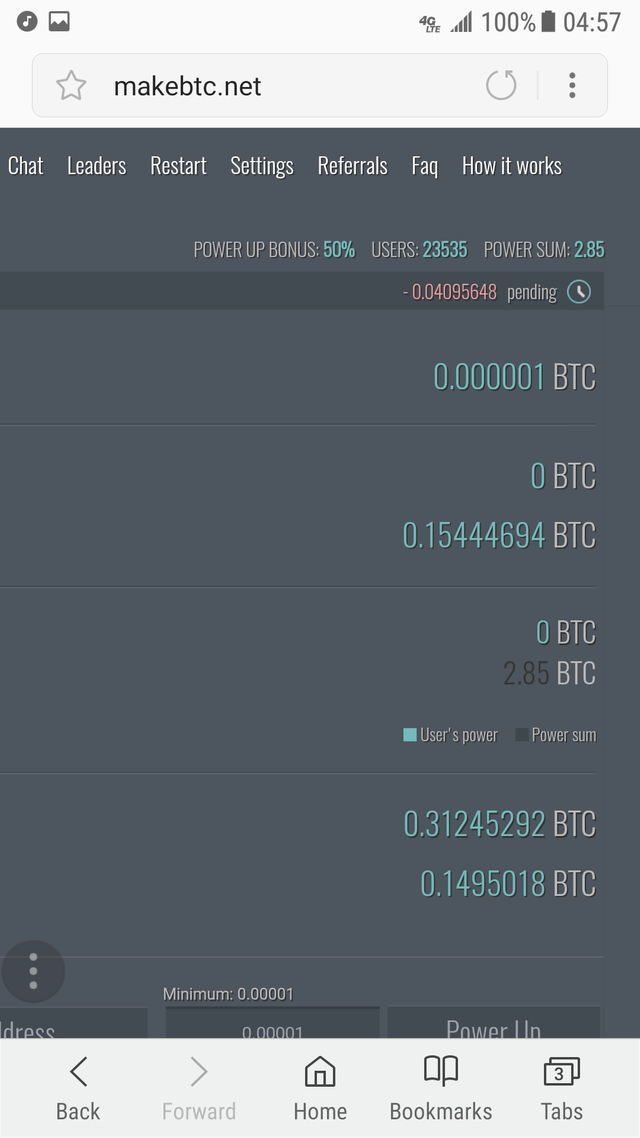Screen dimensions: 640x1138
Task: Go to Referrals
Action: (352, 166)
